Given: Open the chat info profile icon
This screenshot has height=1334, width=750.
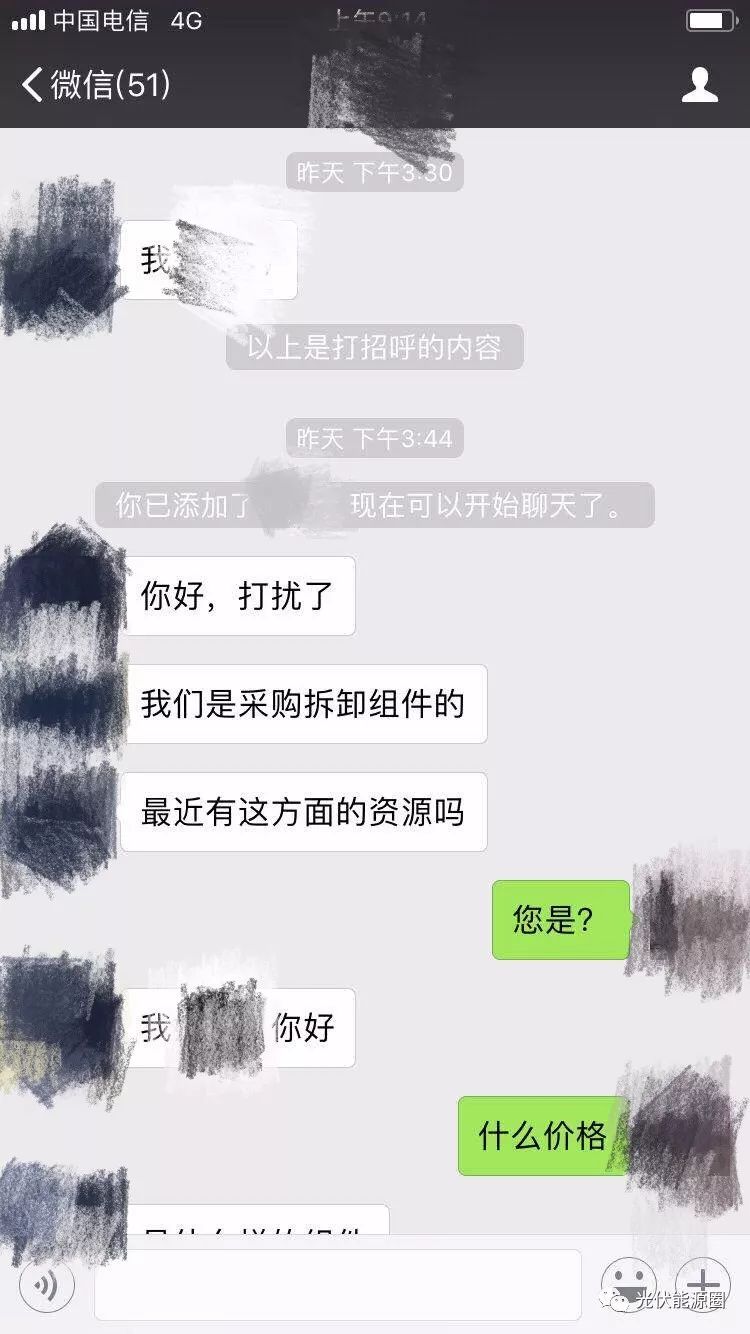Looking at the screenshot, I should tap(700, 85).
